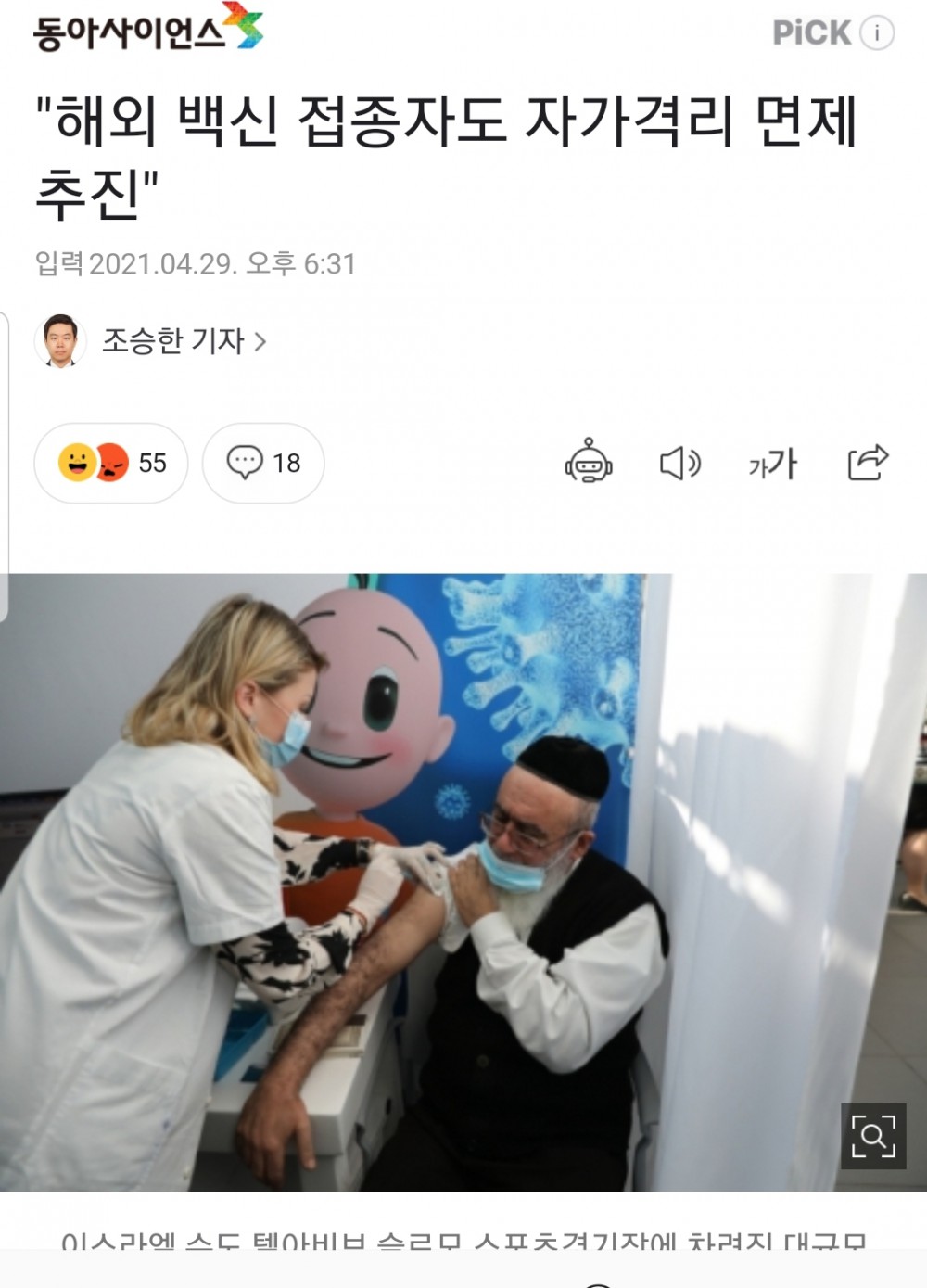
Task: Listen to the article with speaker icon
Action: [679, 463]
